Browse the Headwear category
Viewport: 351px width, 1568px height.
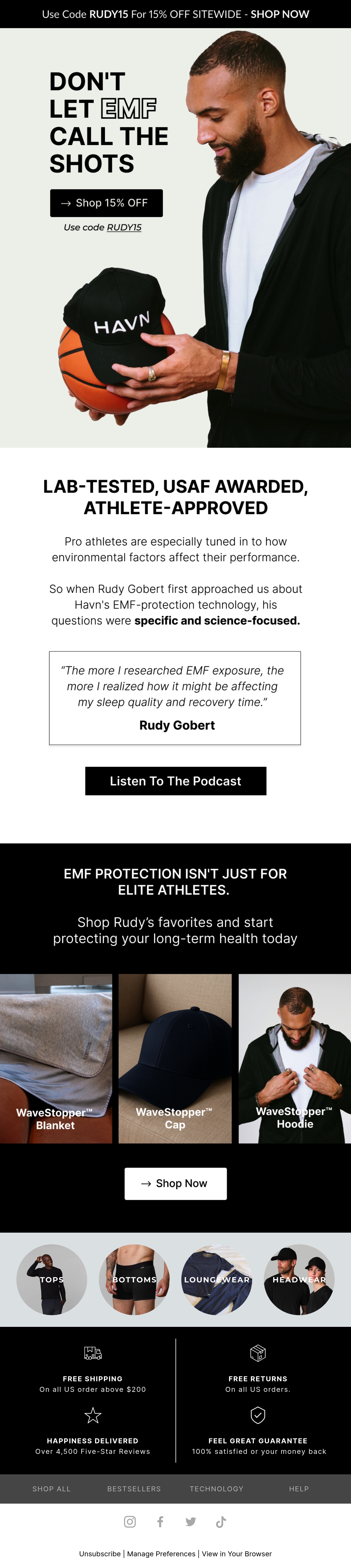(299, 1279)
